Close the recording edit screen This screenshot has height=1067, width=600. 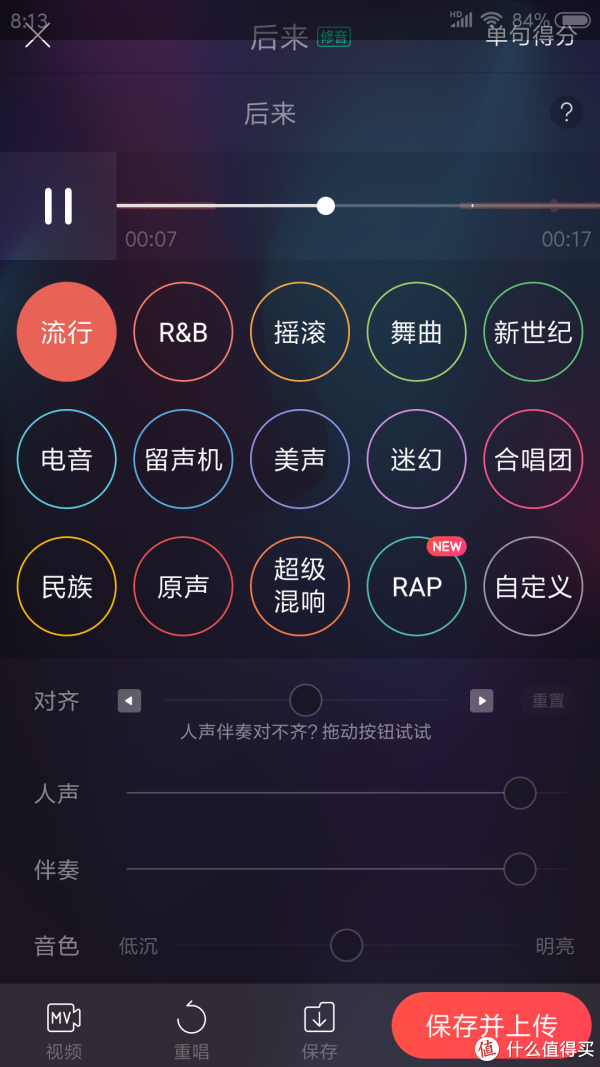(x=38, y=35)
